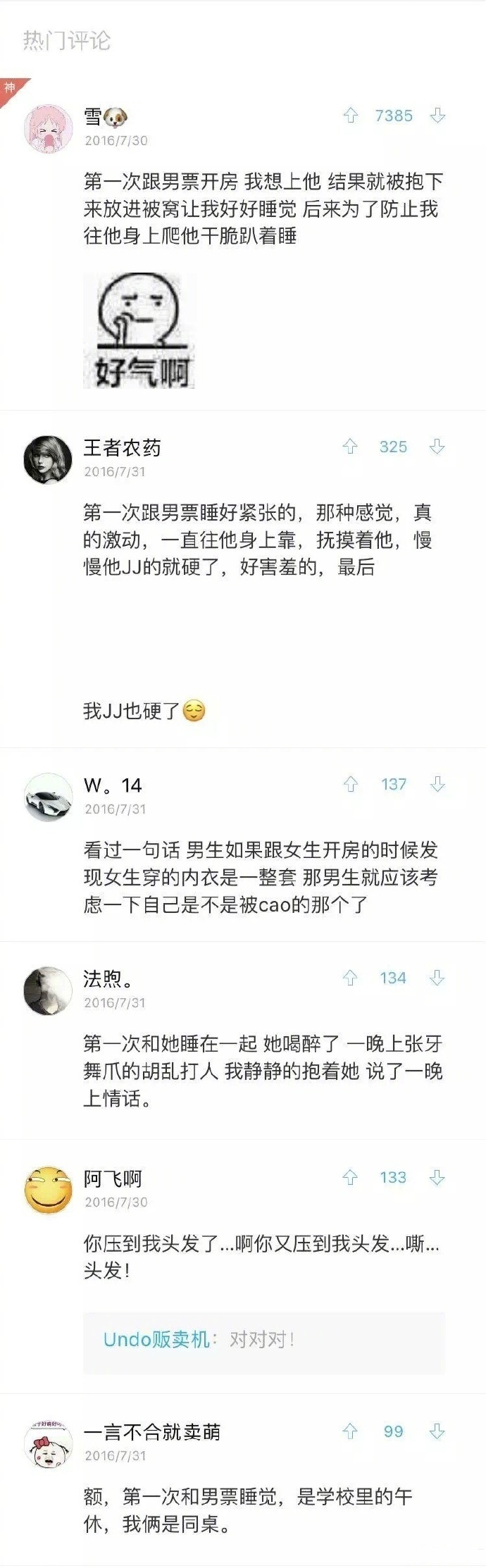Downvote the comment by W。14
This screenshot has width=486, height=1568.
[x=437, y=784]
